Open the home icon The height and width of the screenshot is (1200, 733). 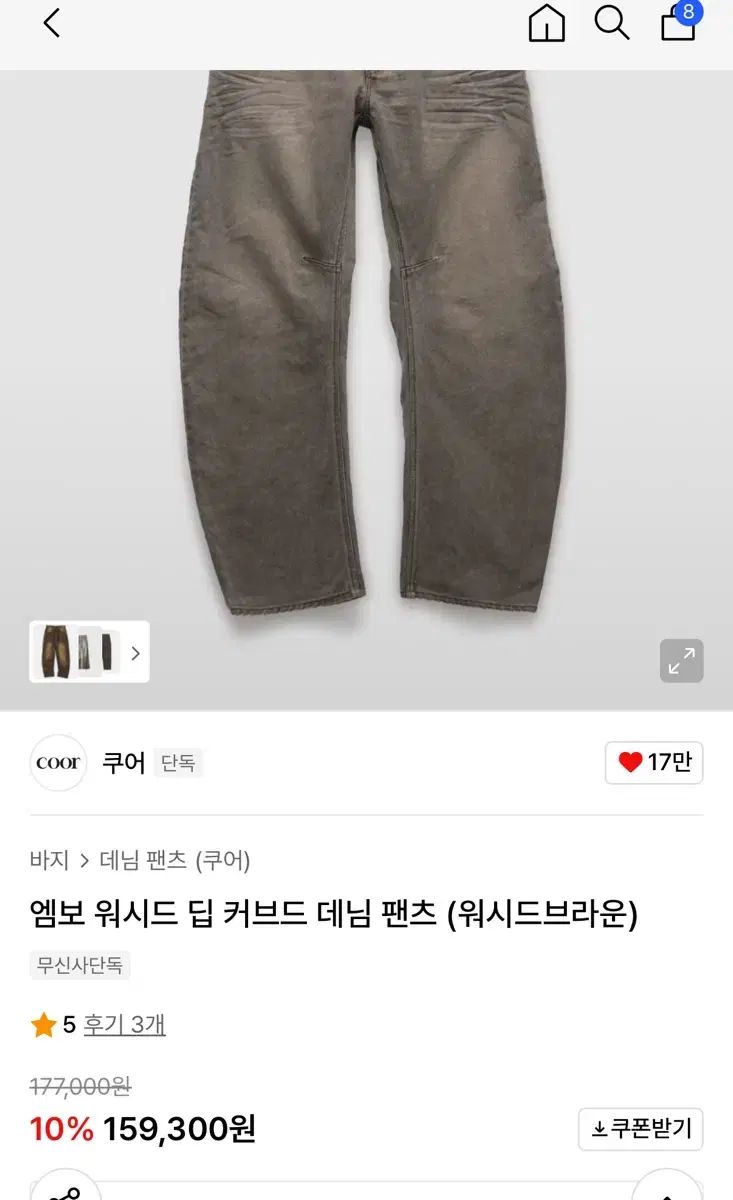(546, 23)
